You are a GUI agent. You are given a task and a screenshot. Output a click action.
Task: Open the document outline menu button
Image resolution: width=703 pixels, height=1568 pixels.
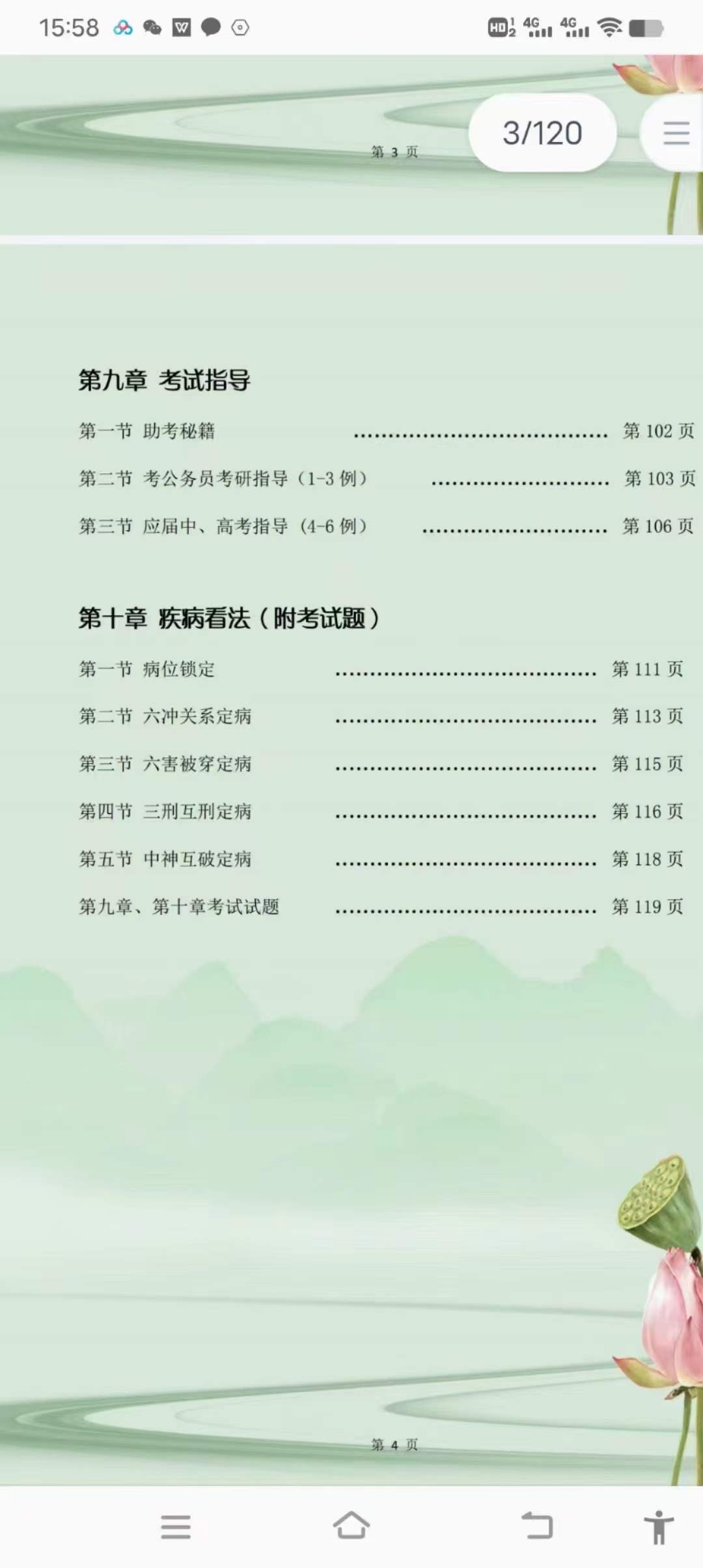click(676, 133)
